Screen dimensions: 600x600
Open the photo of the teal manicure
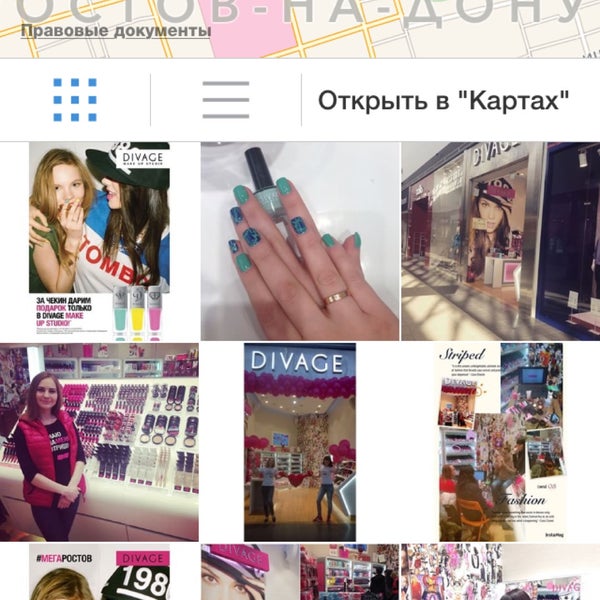(300, 241)
